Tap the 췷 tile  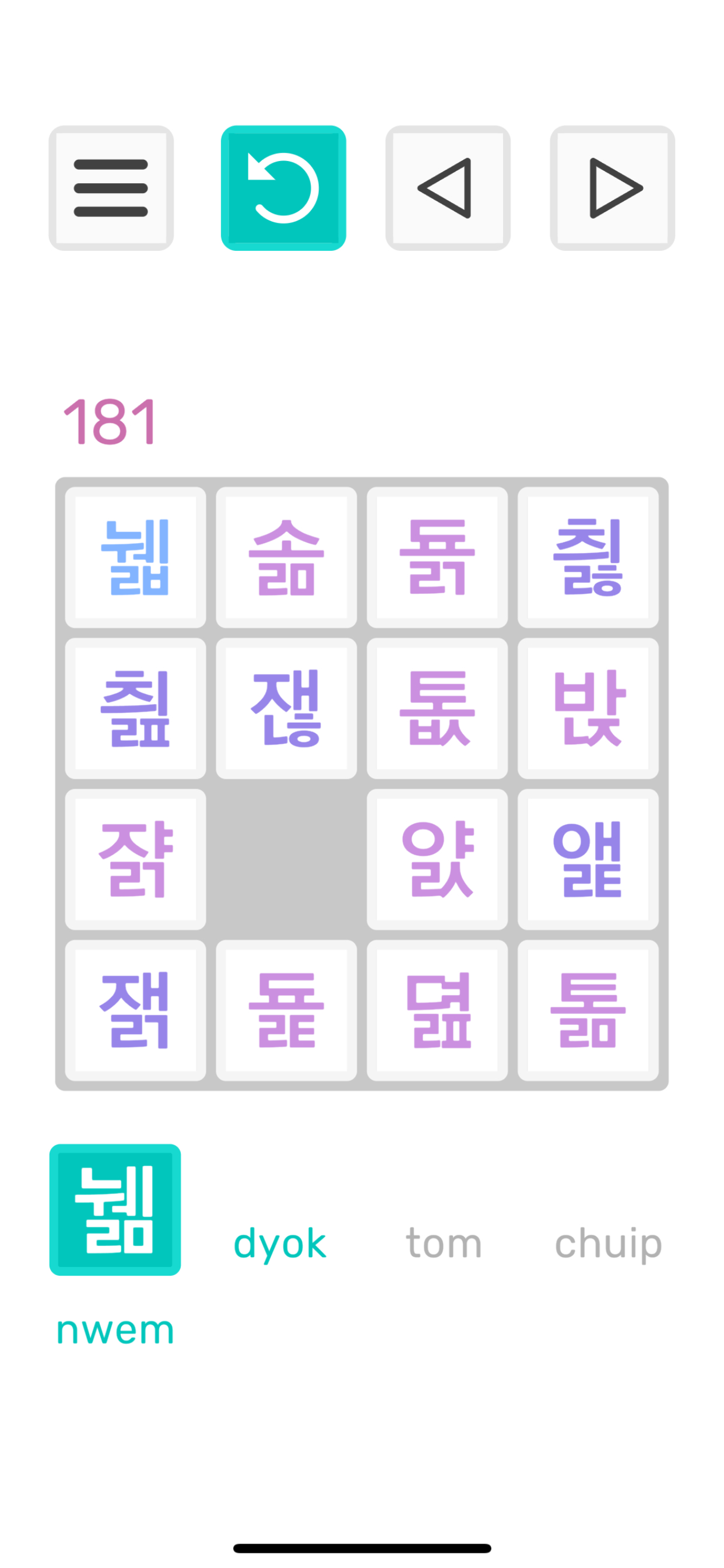pos(588,557)
